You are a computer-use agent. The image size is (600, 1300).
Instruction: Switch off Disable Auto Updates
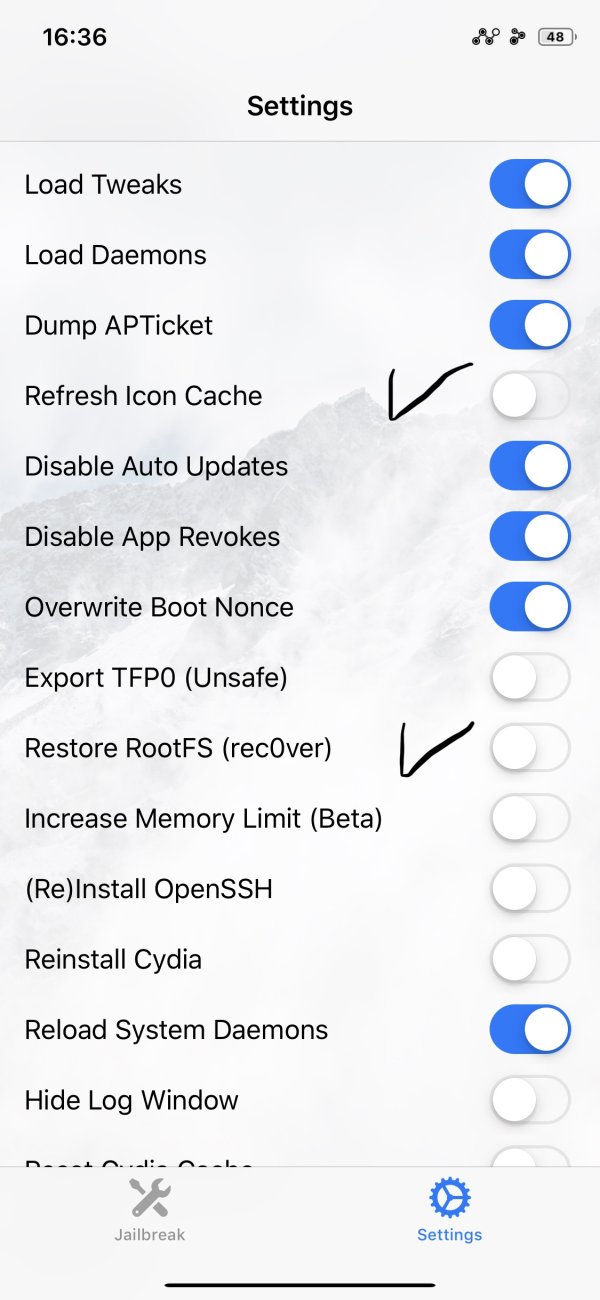tap(530, 467)
